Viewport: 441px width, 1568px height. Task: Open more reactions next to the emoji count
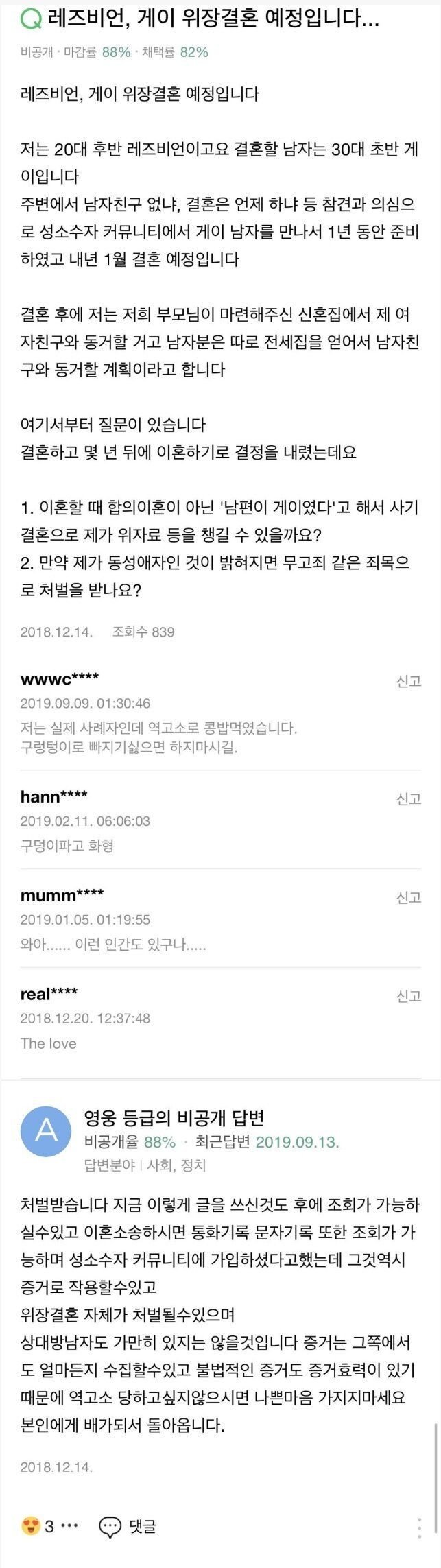(x=69, y=1526)
